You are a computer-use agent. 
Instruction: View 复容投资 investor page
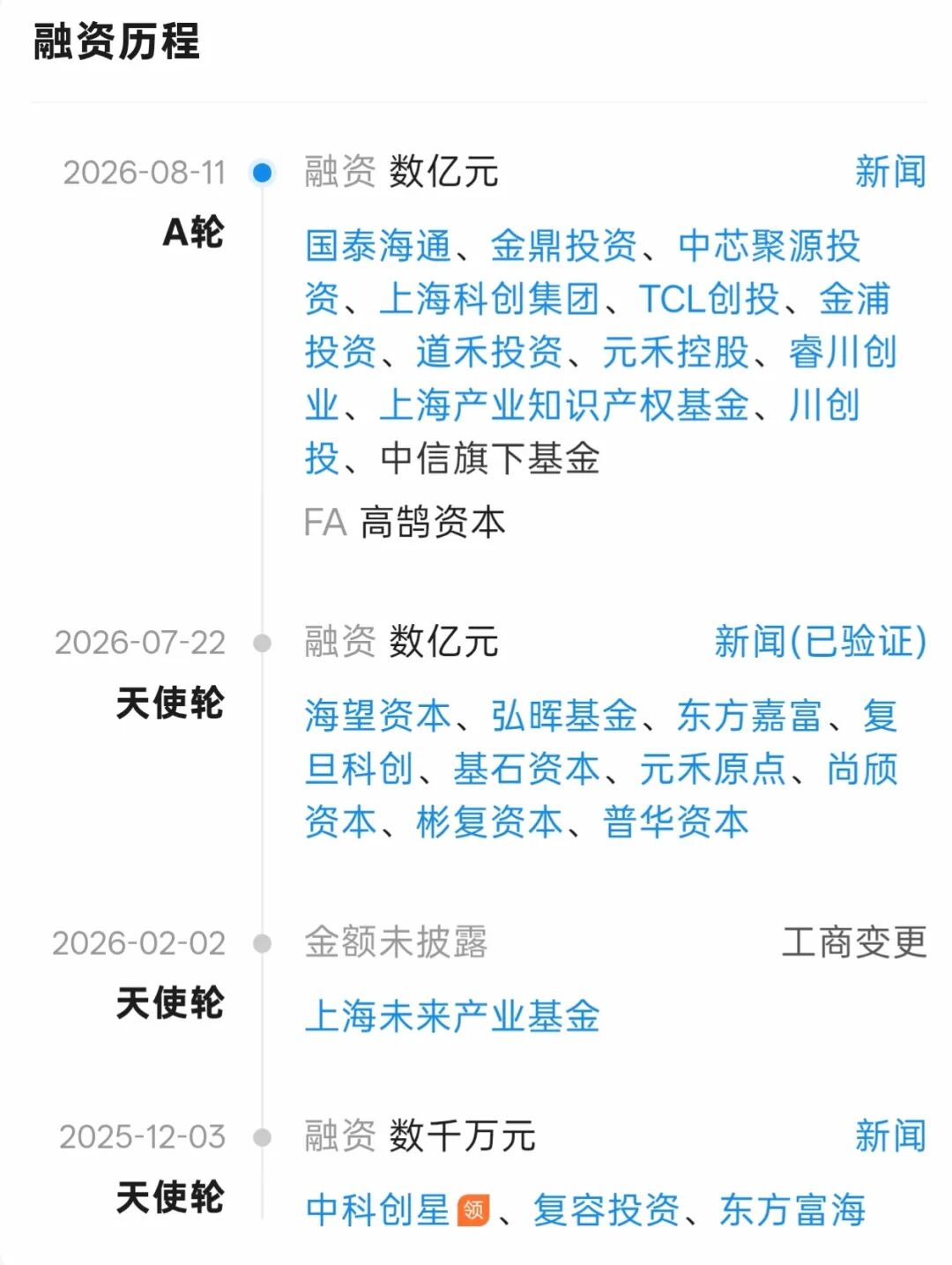pos(606,1209)
